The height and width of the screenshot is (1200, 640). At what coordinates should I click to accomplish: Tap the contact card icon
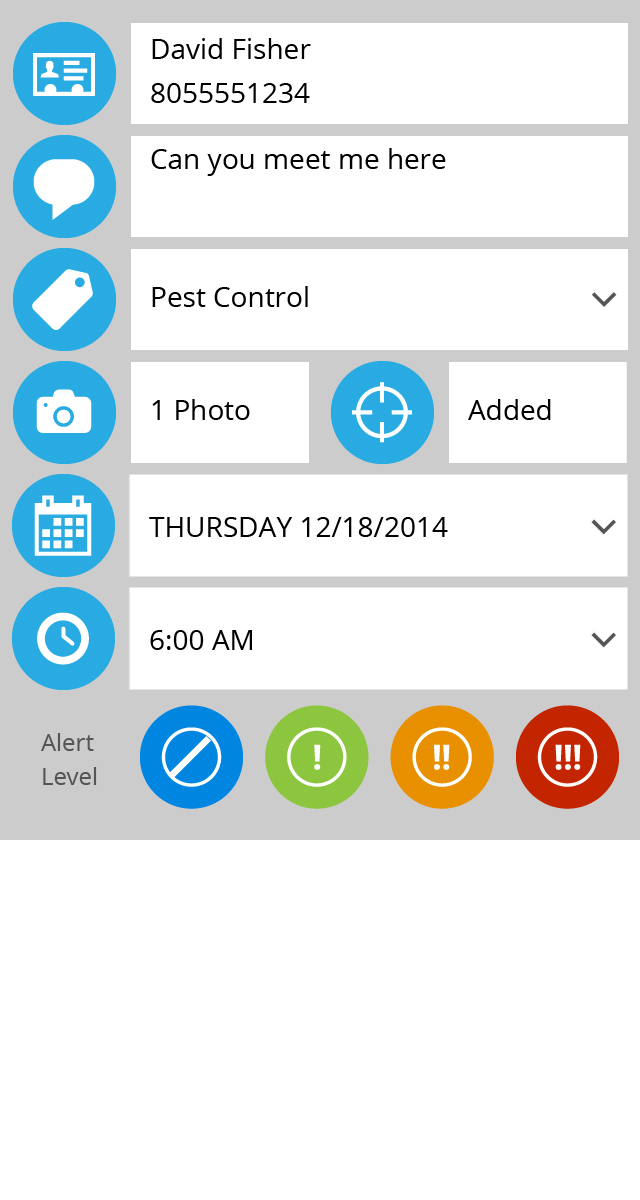point(64,74)
